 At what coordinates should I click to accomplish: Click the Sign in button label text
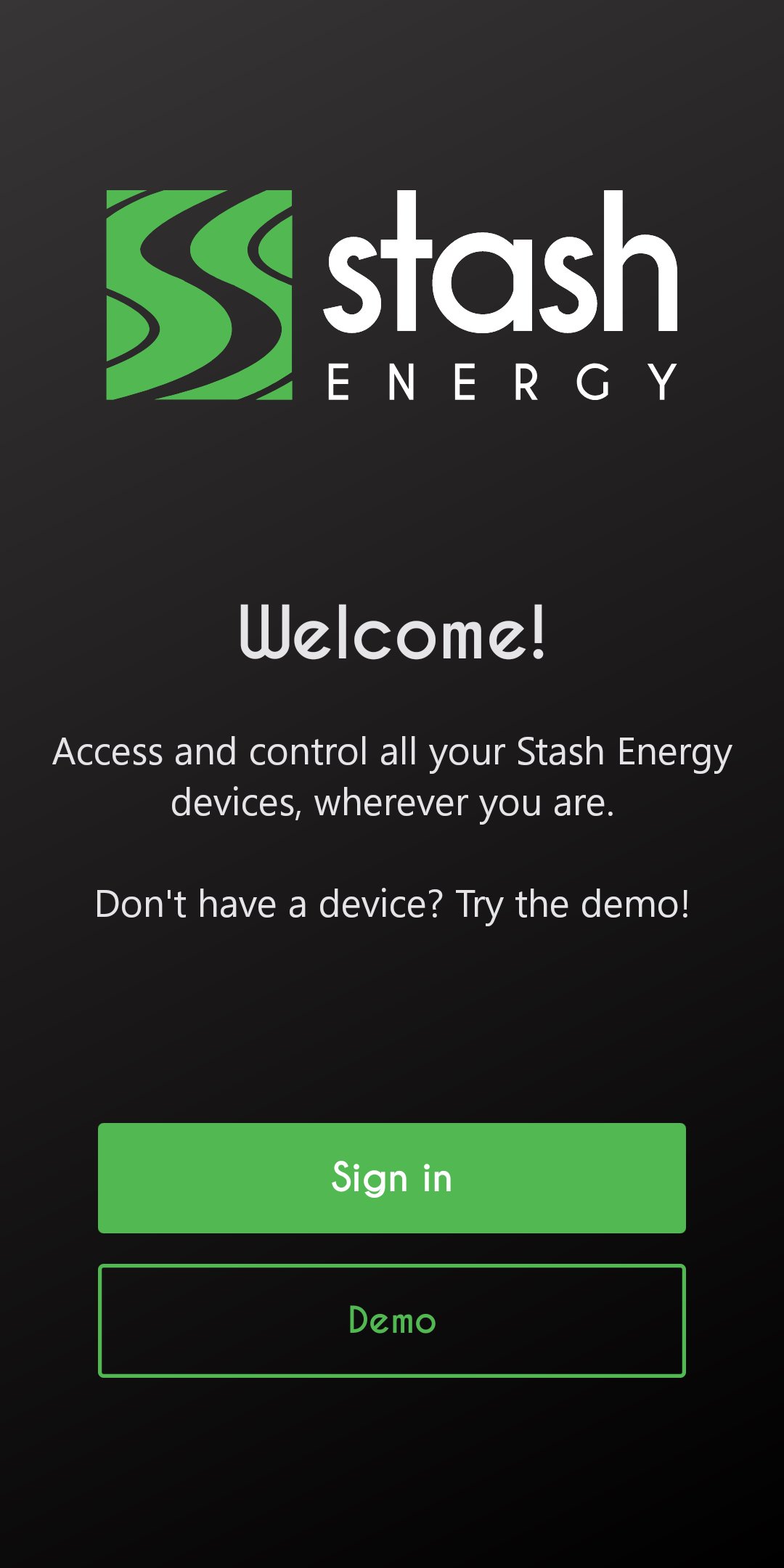[x=392, y=1176]
